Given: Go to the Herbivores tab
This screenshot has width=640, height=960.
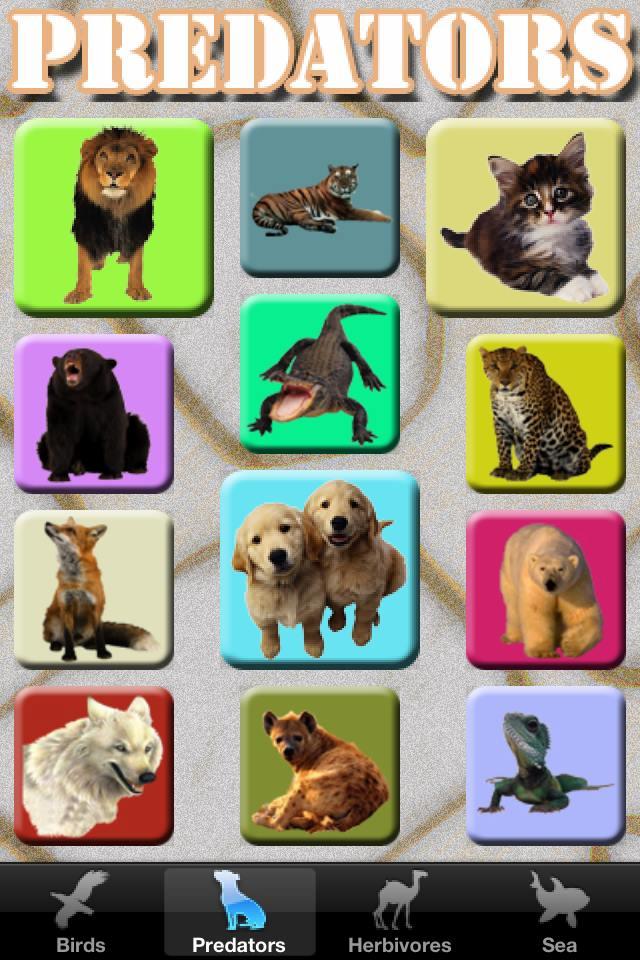Looking at the screenshot, I should click(399, 912).
